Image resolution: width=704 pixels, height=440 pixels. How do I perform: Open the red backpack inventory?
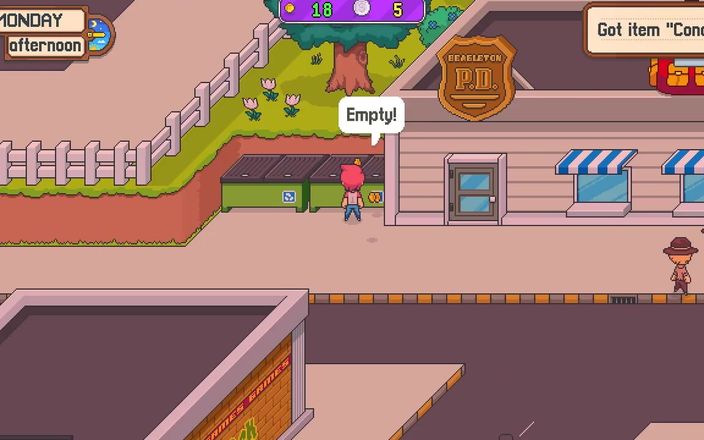point(681,75)
